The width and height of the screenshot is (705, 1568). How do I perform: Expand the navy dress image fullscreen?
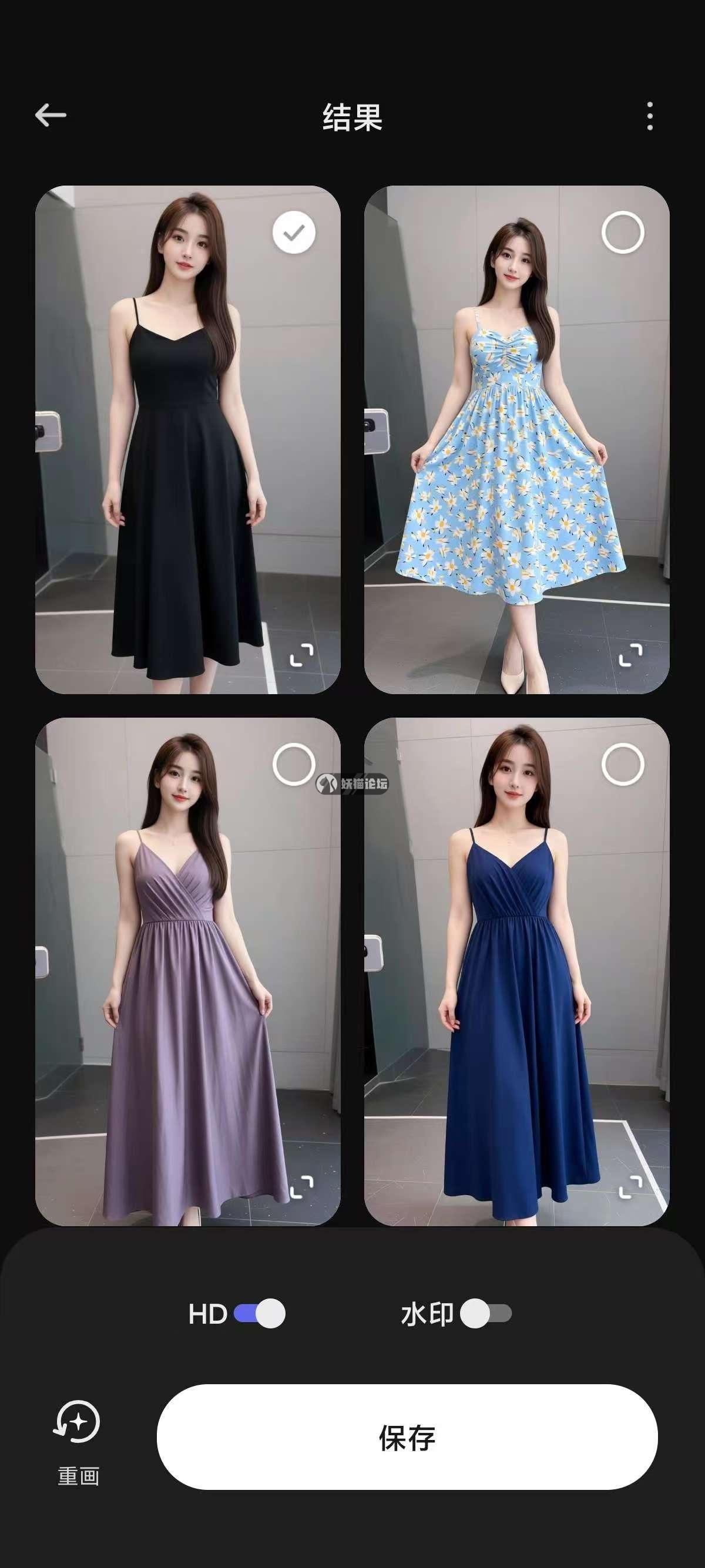point(630,1187)
